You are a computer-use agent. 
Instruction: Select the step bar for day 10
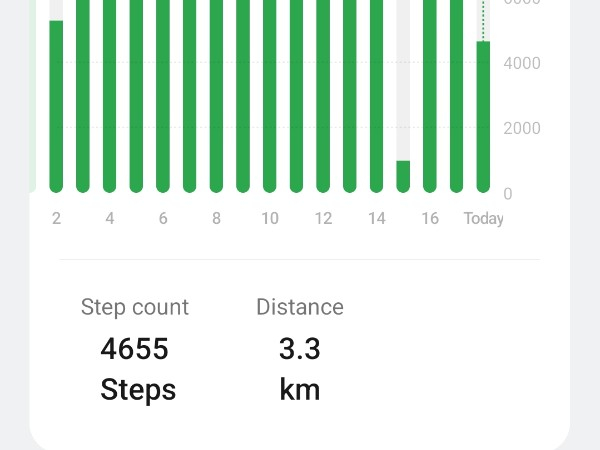coord(269,100)
